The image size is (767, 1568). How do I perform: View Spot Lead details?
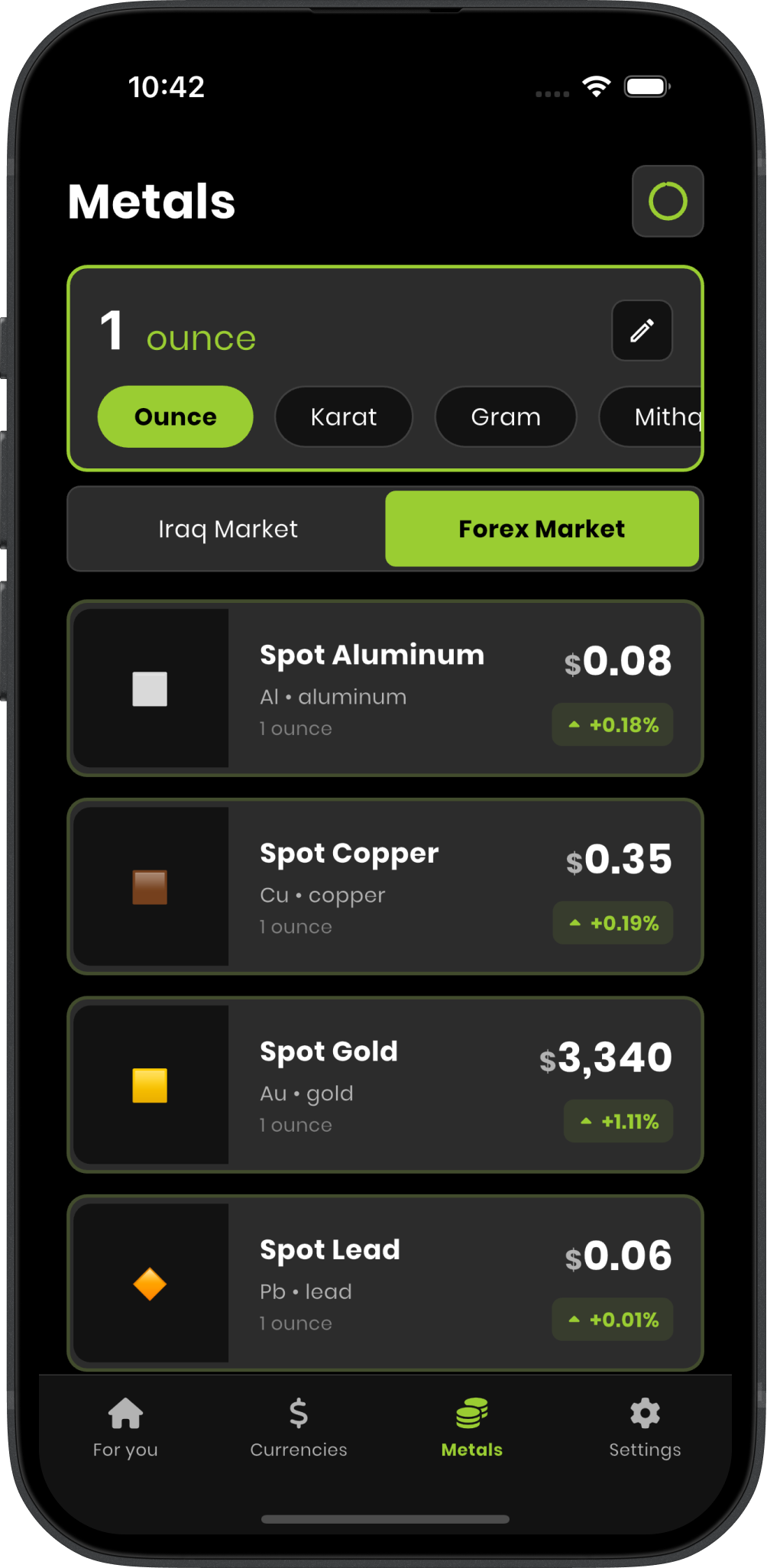(x=385, y=1283)
